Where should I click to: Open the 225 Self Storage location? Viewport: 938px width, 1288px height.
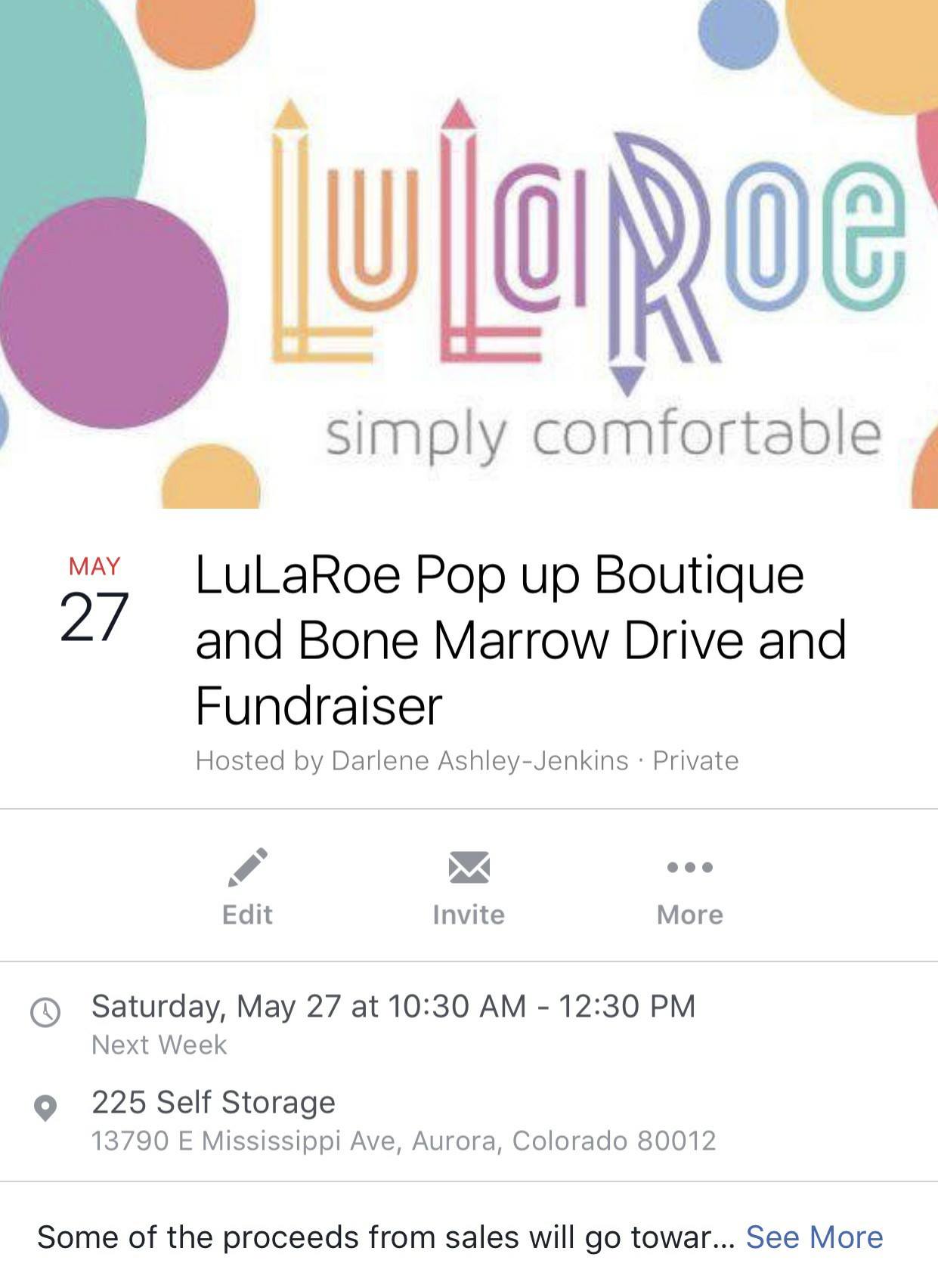pyautogui.click(x=214, y=1103)
